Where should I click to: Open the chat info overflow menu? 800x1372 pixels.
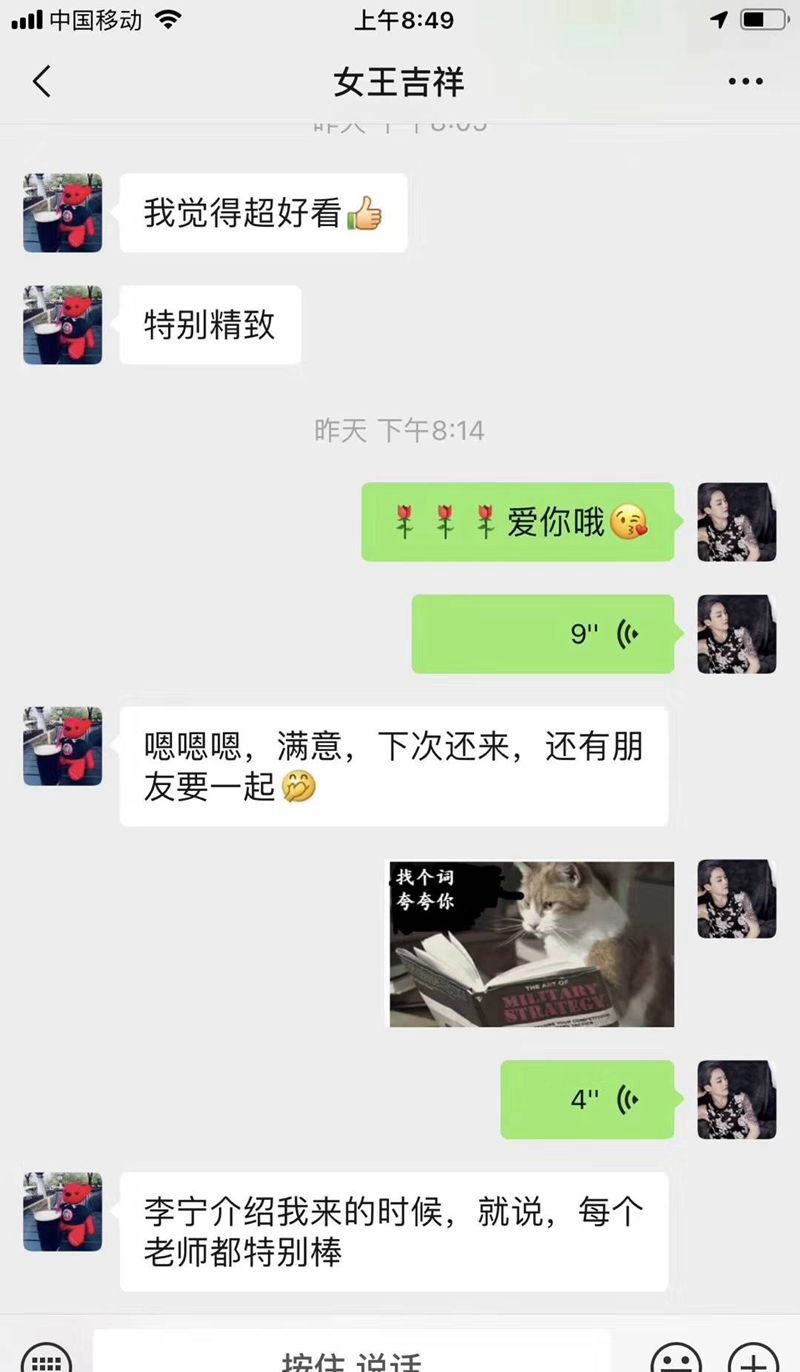(745, 82)
